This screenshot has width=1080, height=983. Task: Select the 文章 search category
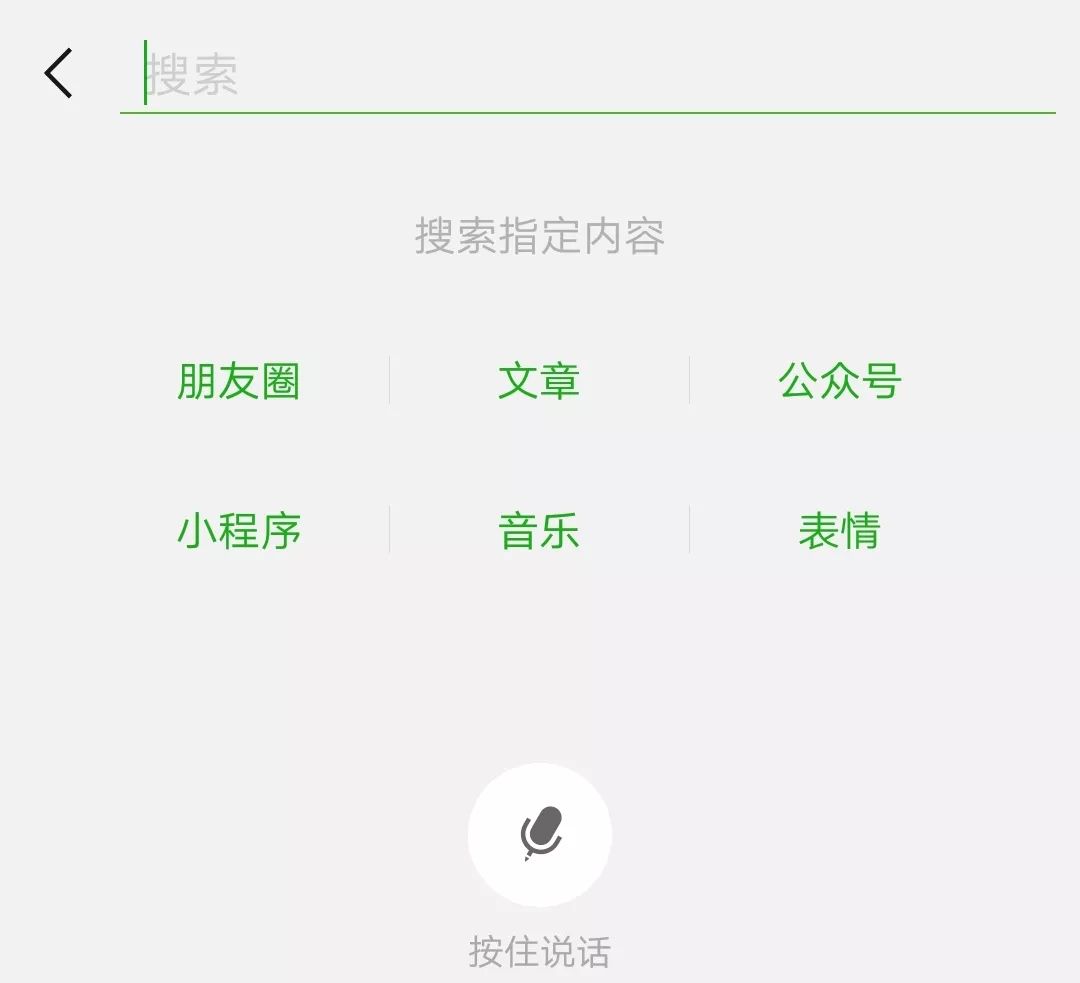(539, 381)
